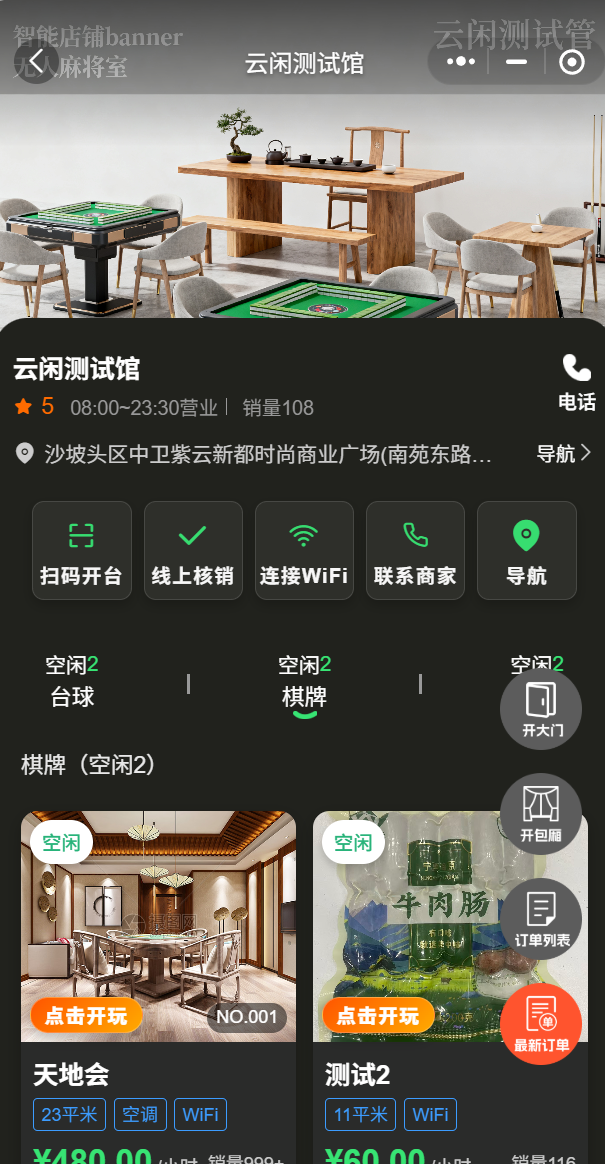The width and height of the screenshot is (605, 1164).
Task: Tap floating 开大门 button
Action: 541,709
